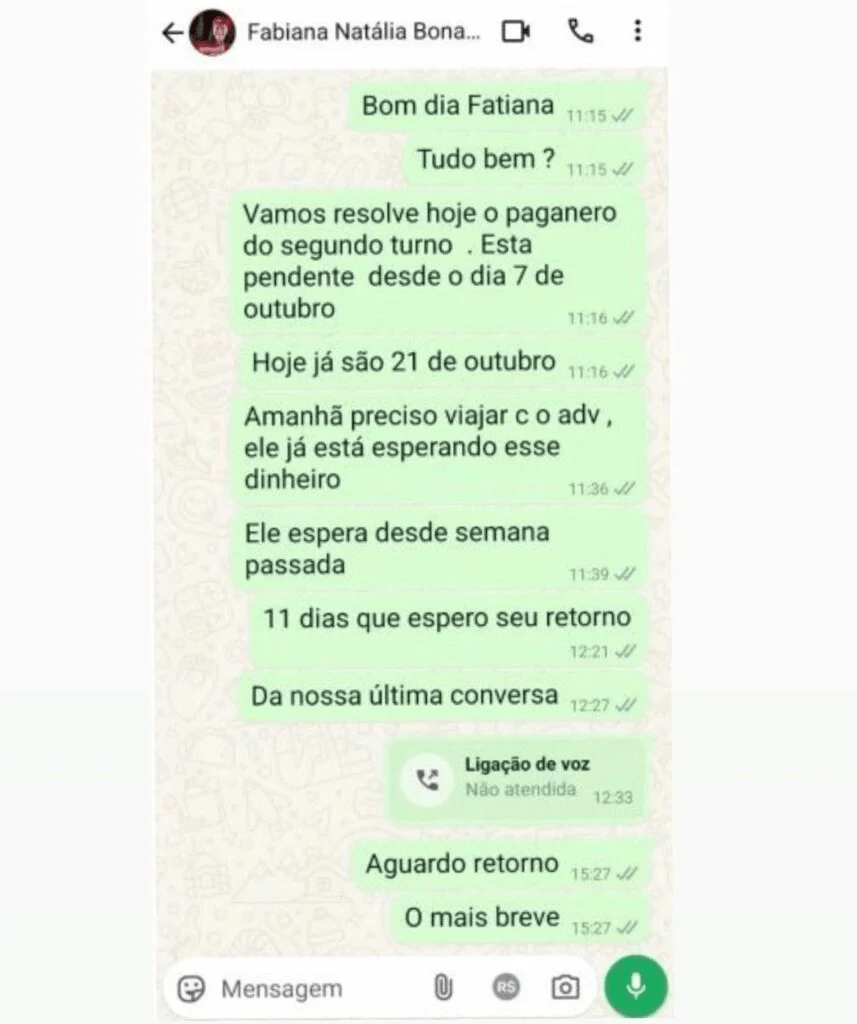Tap the green microphone button
857x1024 pixels.
click(x=636, y=987)
